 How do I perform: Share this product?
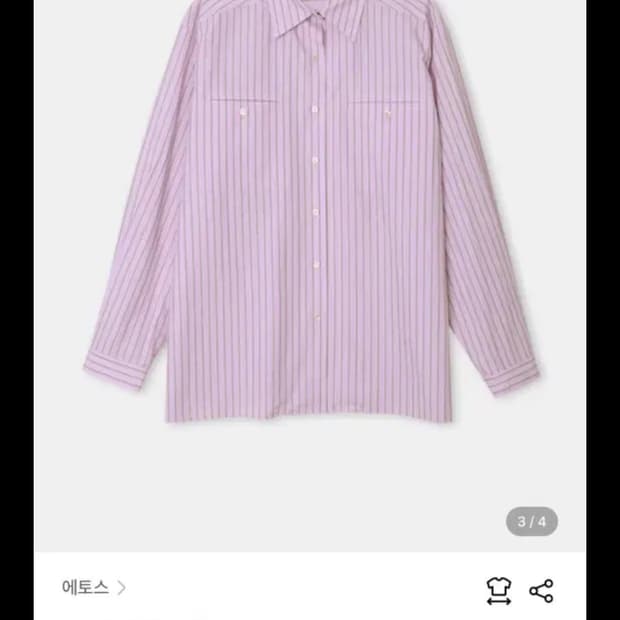(x=541, y=590)
